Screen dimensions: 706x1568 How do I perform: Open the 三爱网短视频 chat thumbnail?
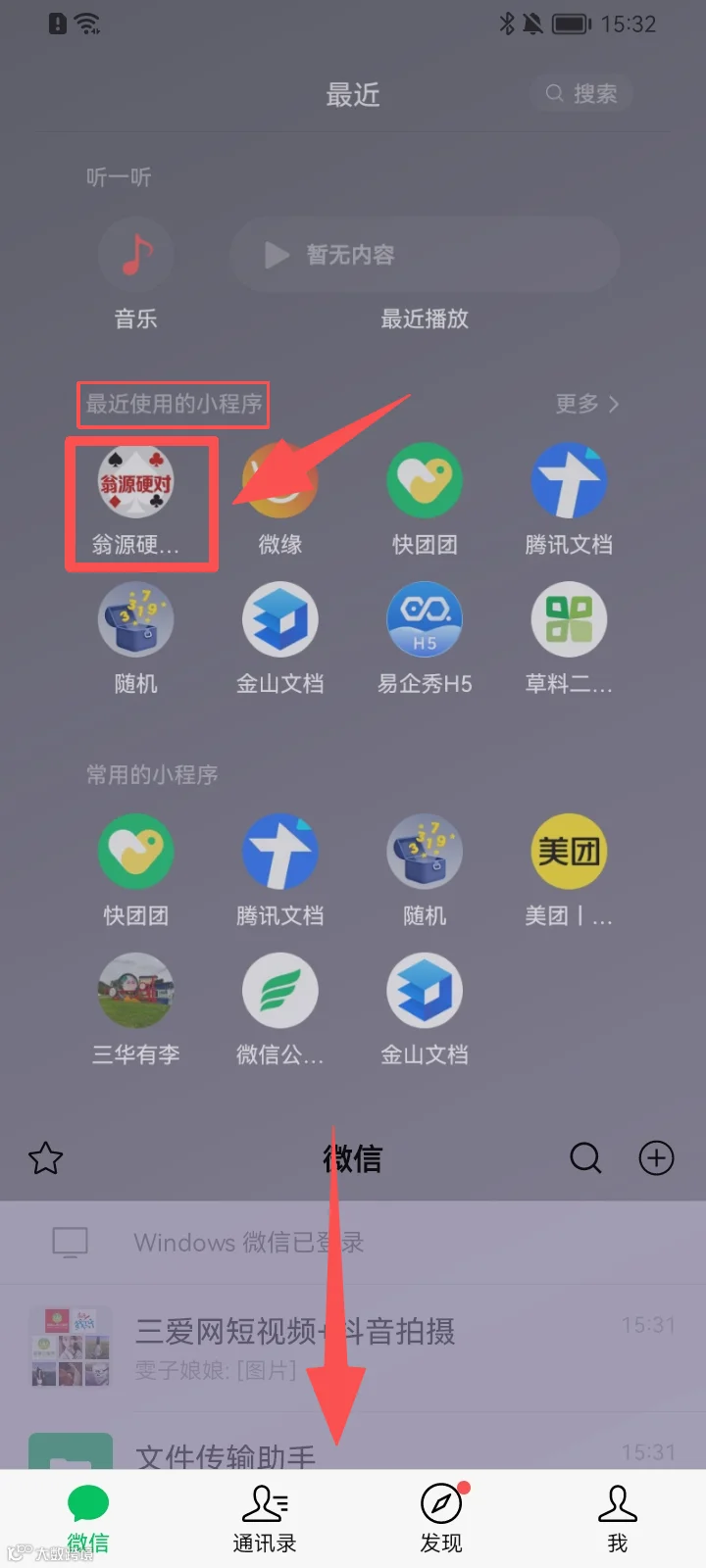(71, 1348)
